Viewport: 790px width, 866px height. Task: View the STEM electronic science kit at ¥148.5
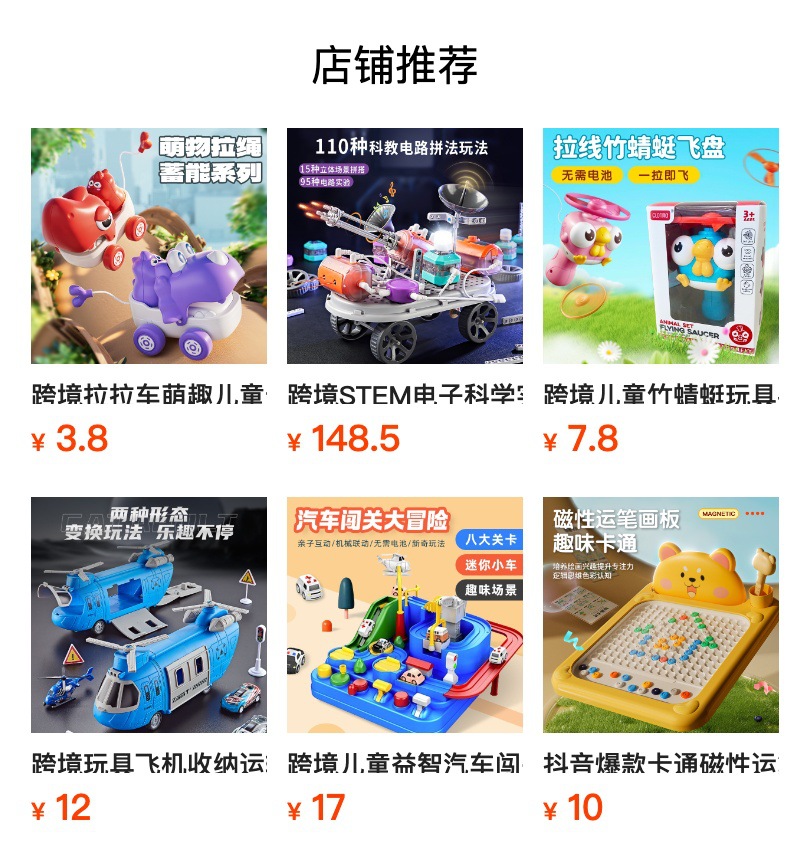click(x=405, y=246)
